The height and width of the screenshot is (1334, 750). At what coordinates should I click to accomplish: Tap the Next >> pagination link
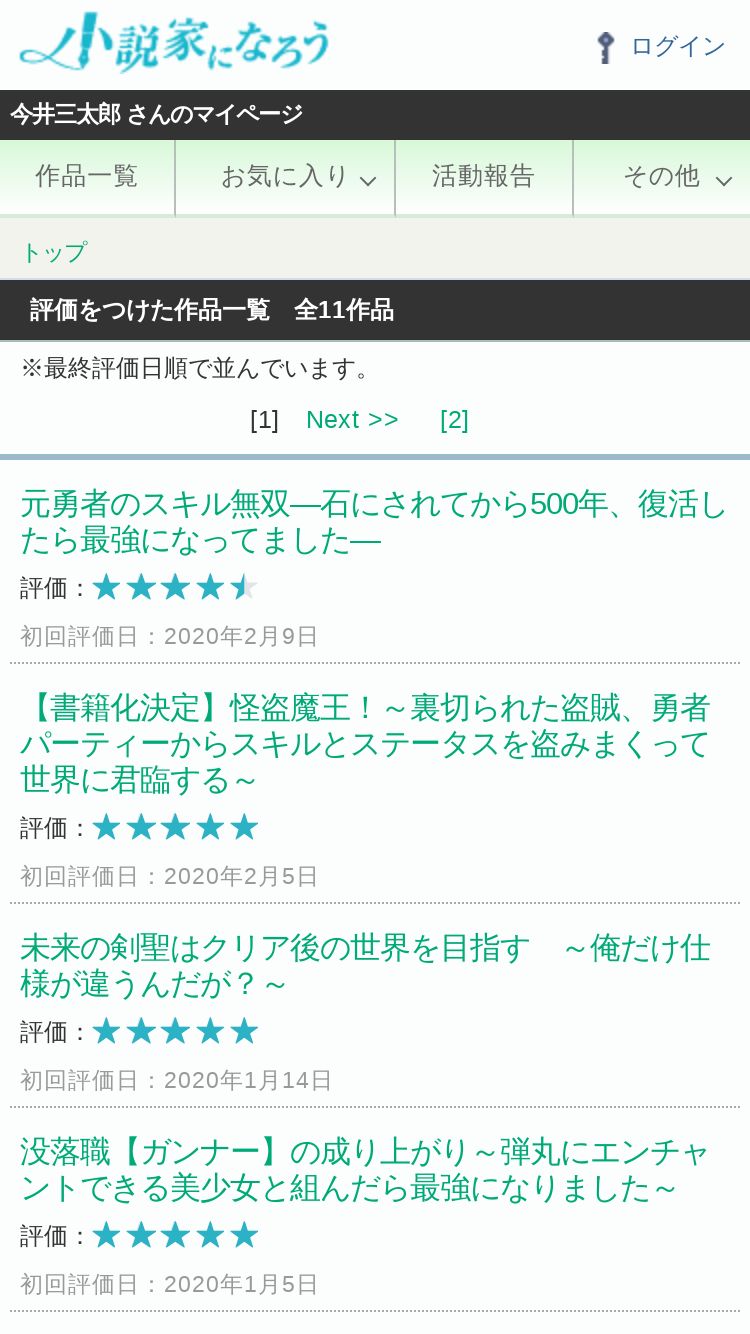coord(352,420)
